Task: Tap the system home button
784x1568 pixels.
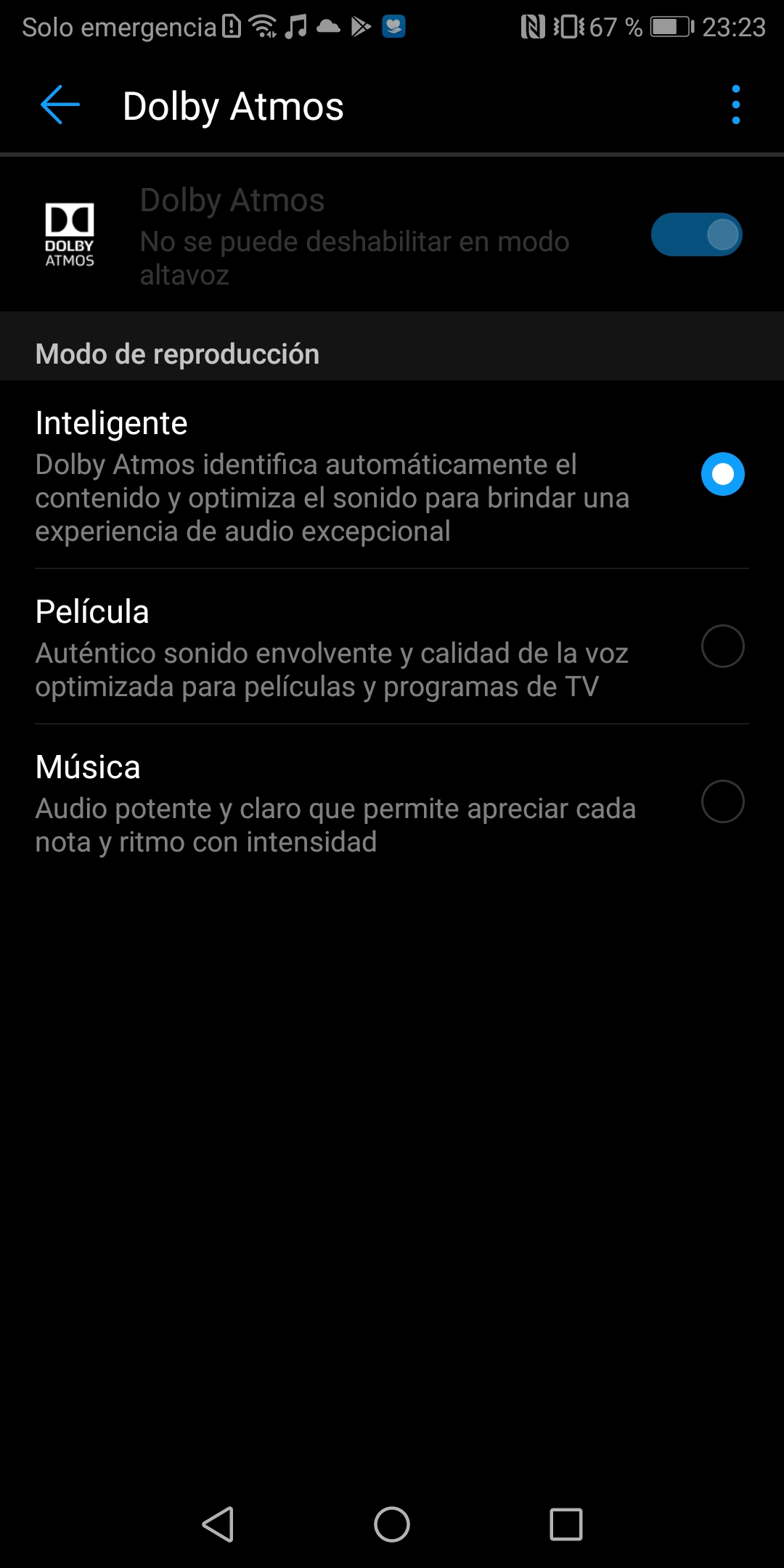Action: click(x=392, y=1524)
